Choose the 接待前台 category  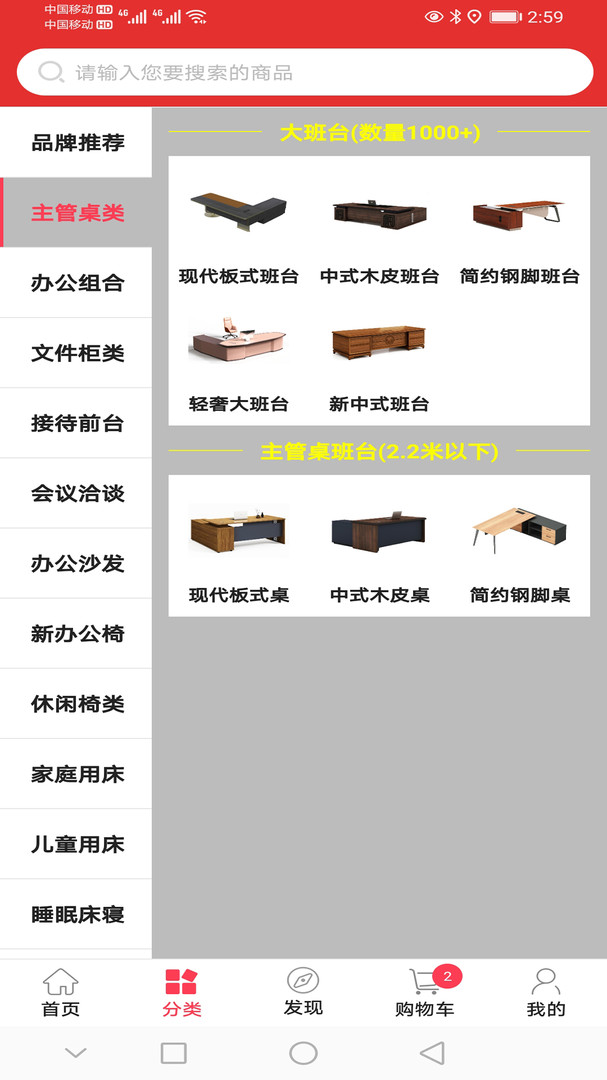(x=76, y=423)
